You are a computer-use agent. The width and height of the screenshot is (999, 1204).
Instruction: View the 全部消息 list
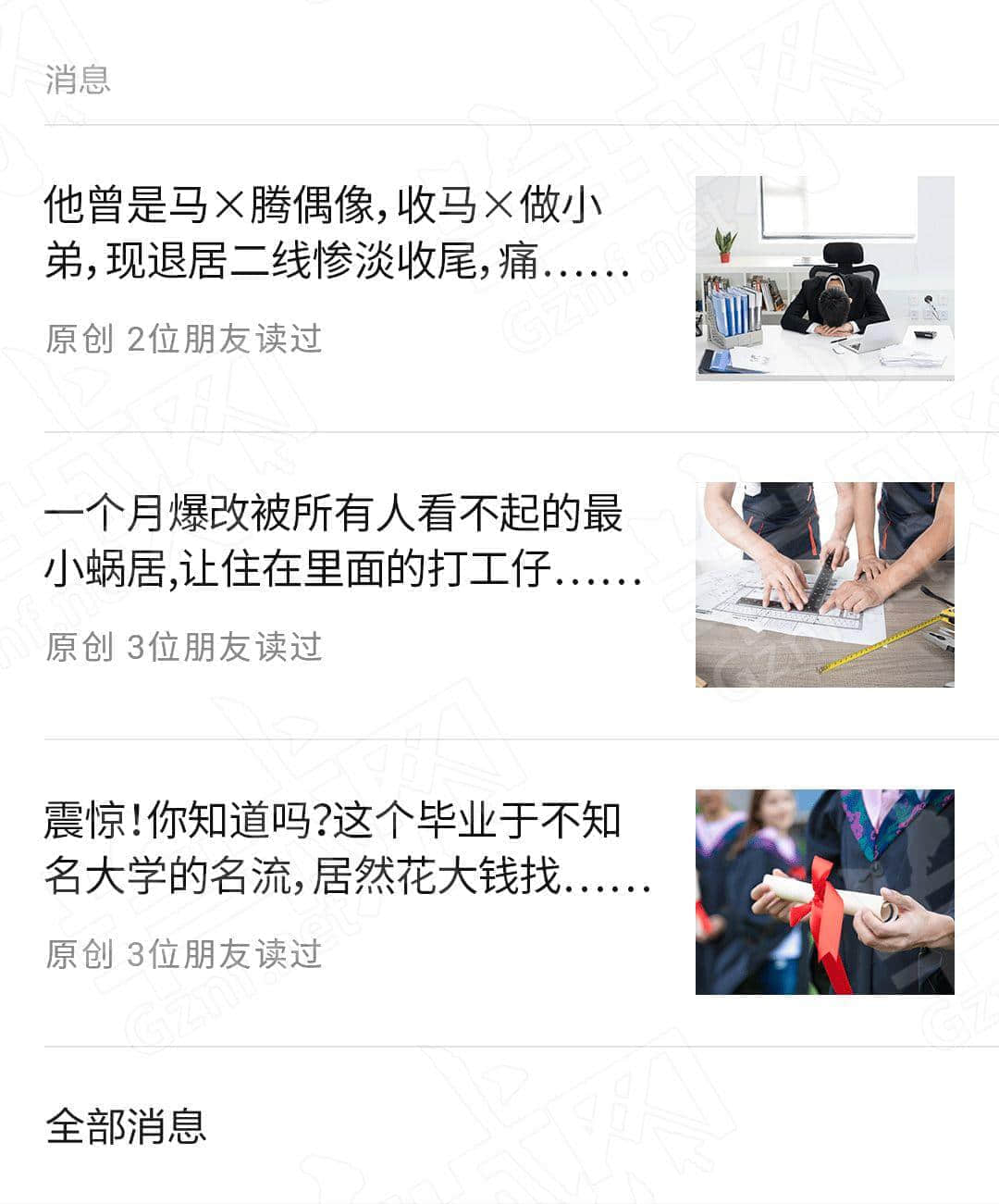pos(128,1127)
